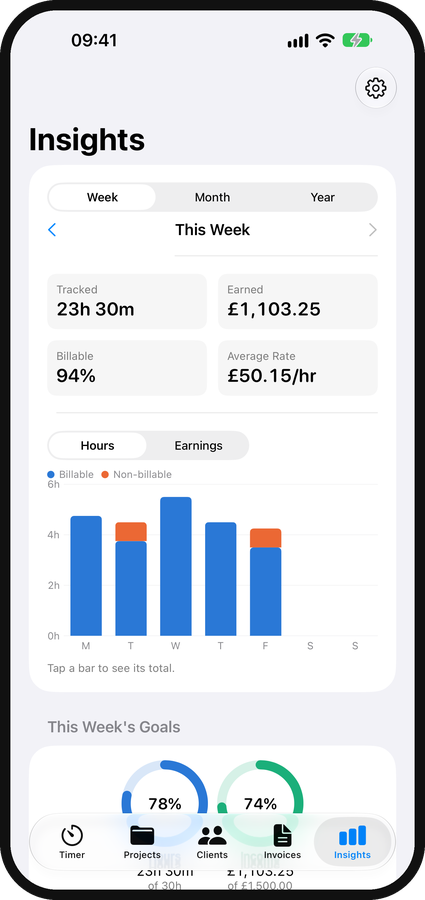Switch to the Month period

pos(212,197)
